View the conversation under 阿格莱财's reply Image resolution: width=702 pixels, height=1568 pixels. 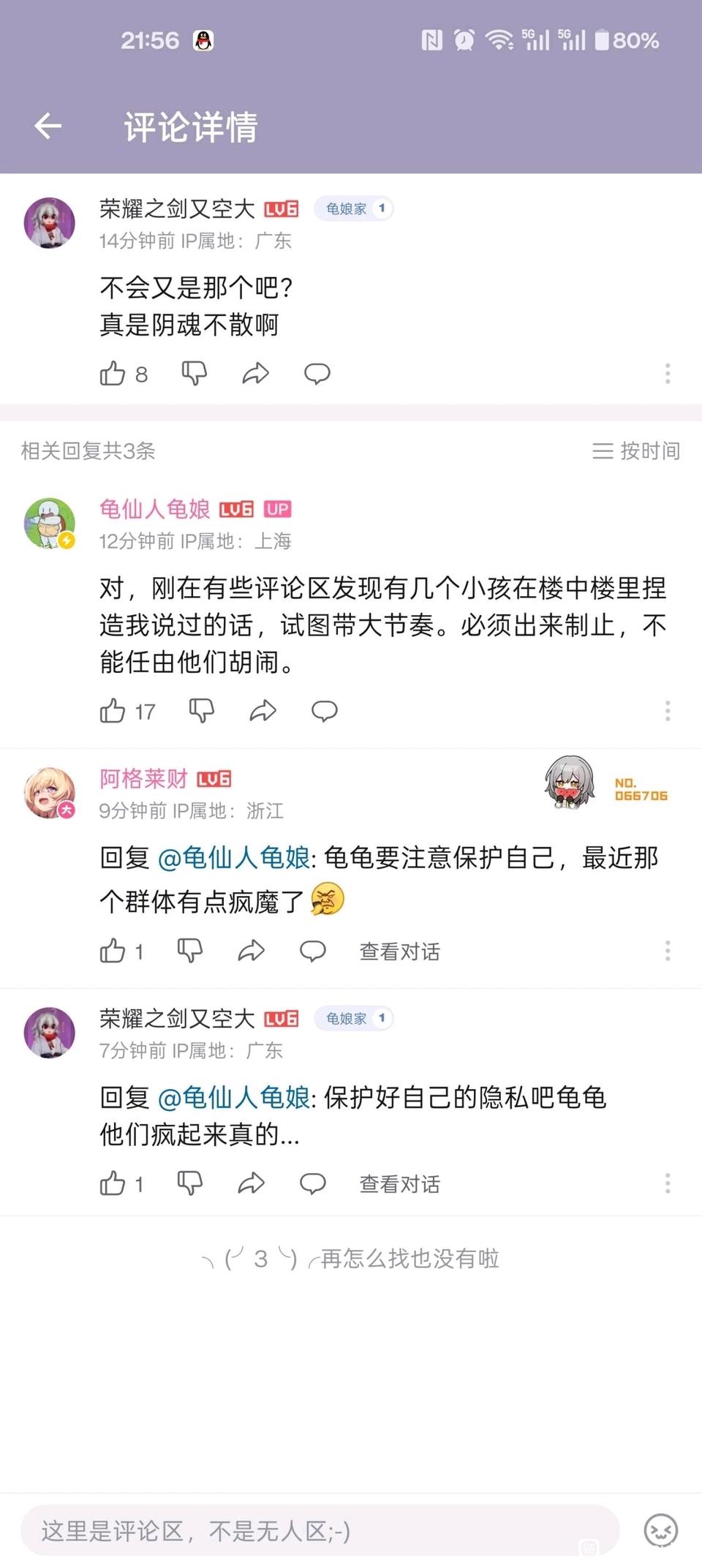pyautogui.click(x=399, y=951)
